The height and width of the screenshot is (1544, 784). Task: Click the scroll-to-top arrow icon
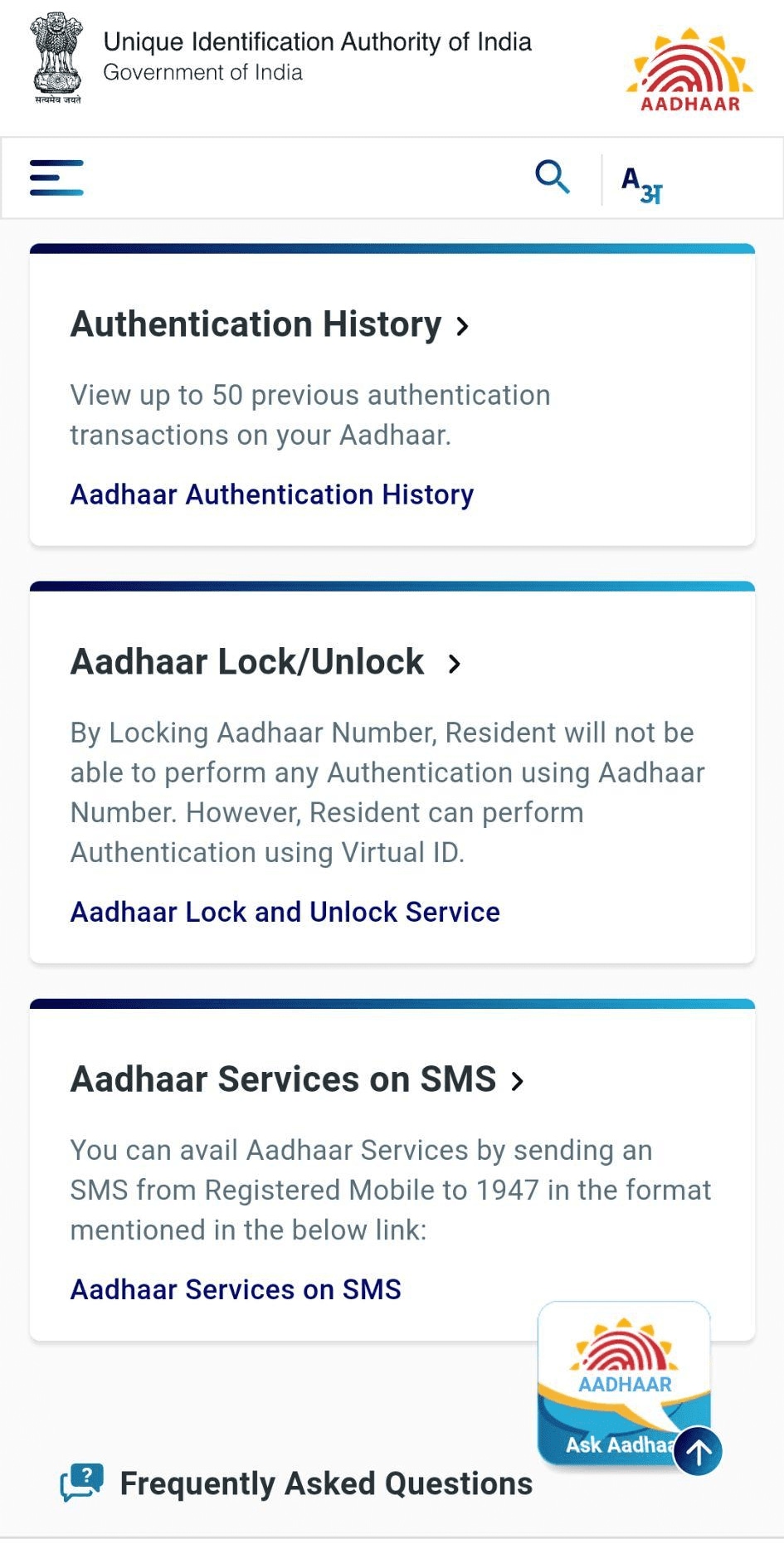pyautogui.click(x=698, y=1450)
